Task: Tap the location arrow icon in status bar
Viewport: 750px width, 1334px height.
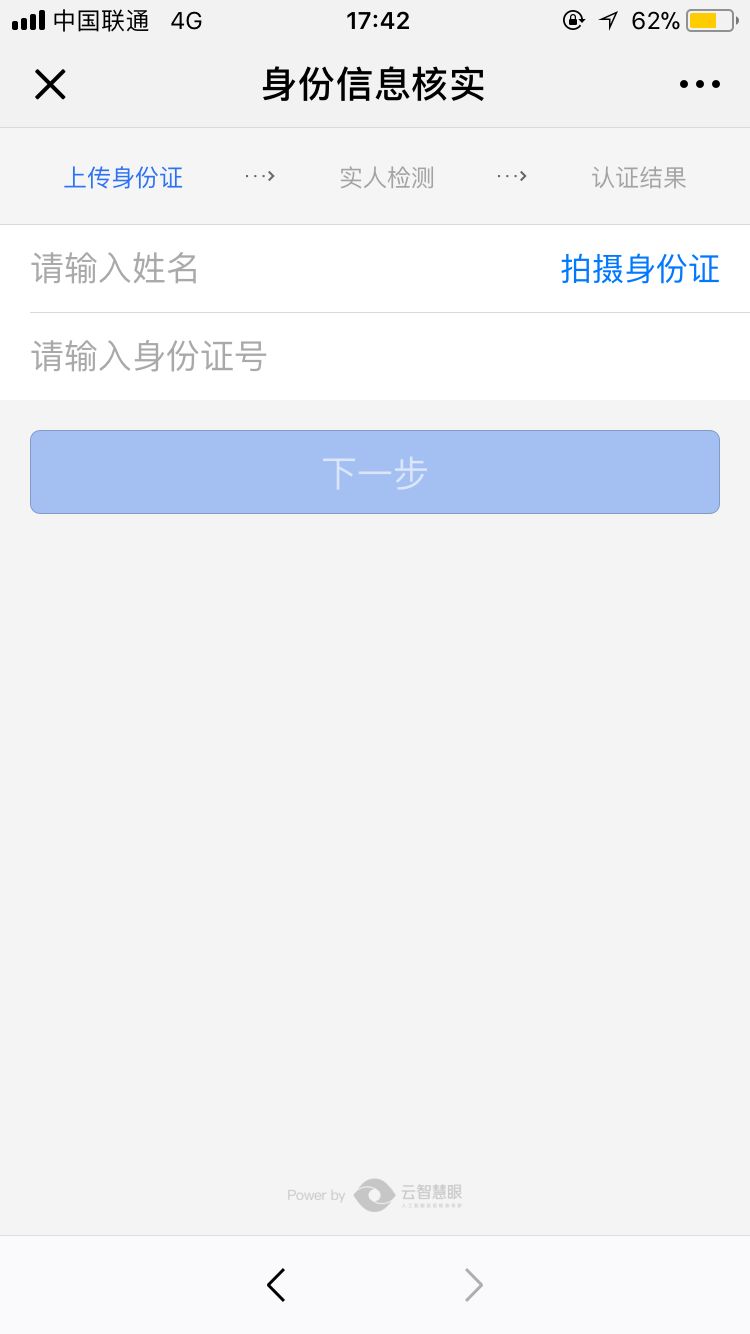Action: pyautogui.click(x=610, y=18)
